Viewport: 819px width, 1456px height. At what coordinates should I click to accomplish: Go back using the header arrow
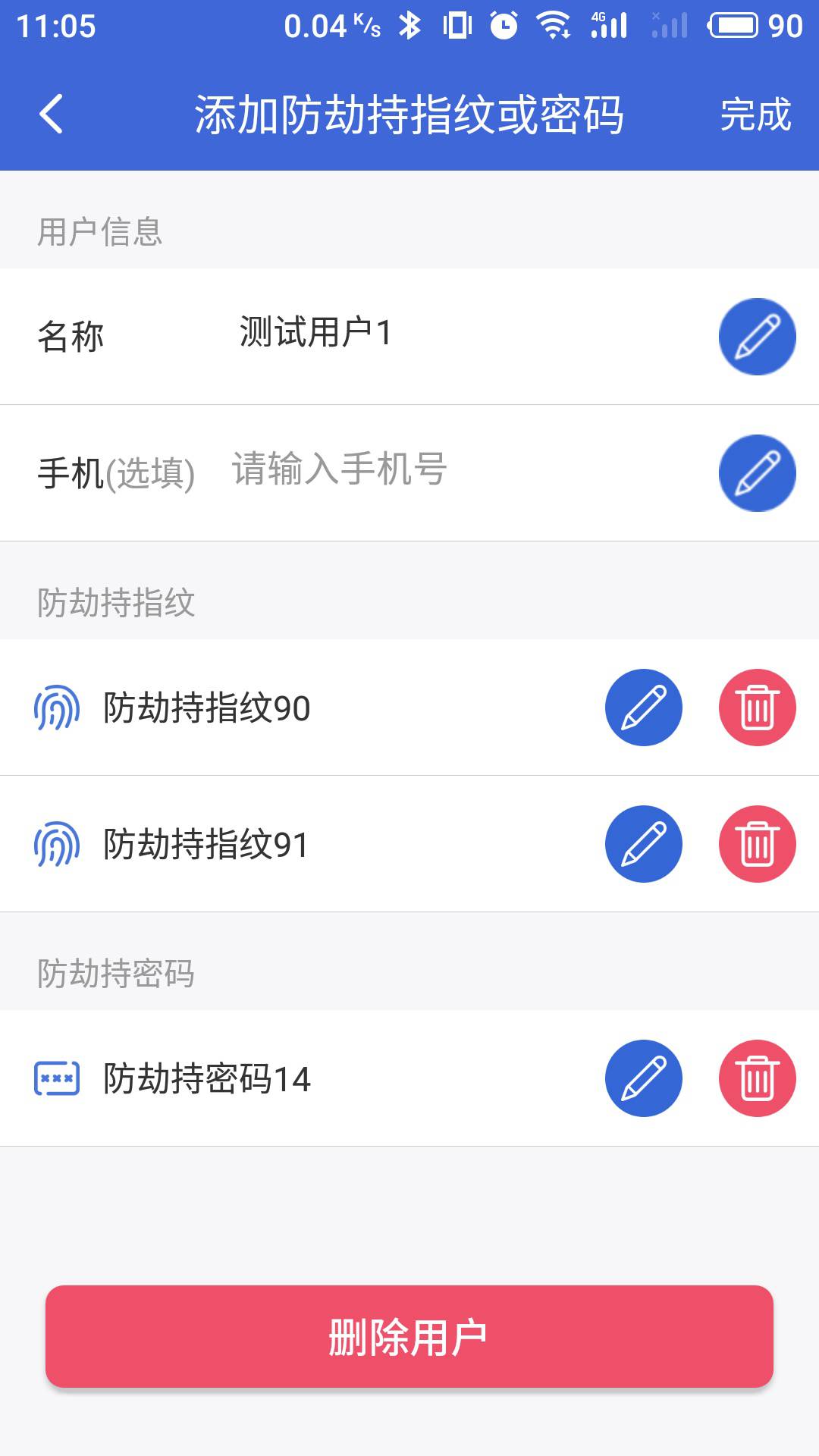(51, 115)
